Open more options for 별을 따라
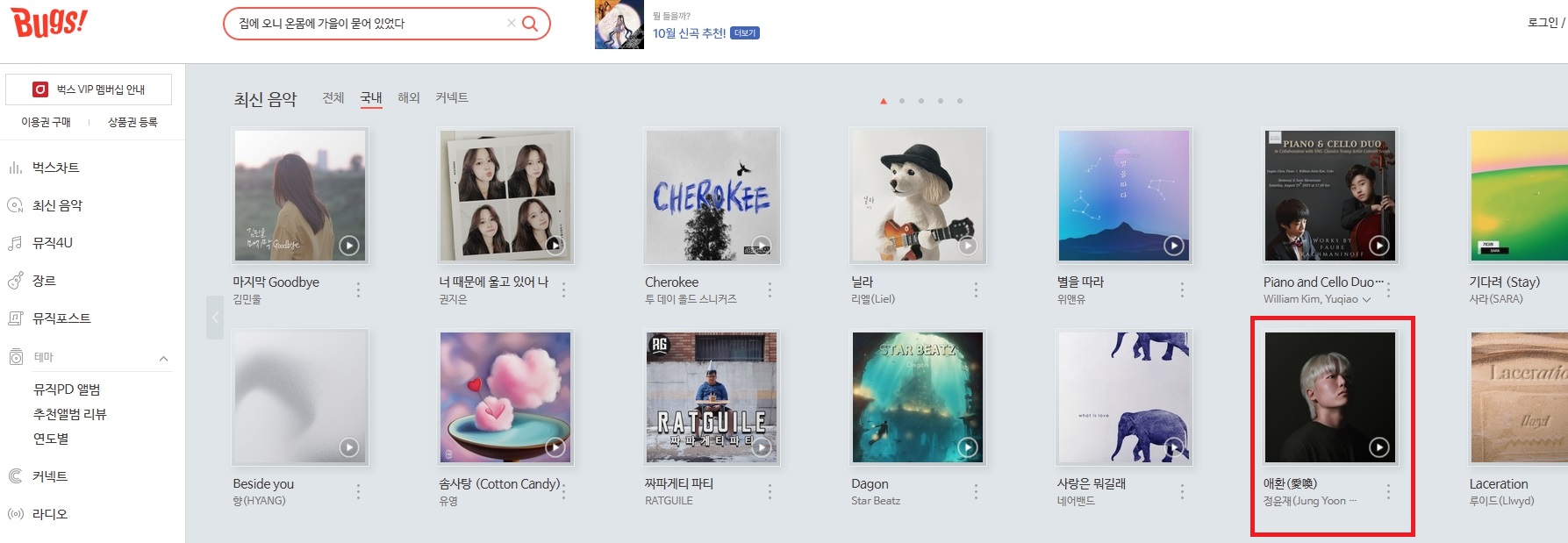Screen dimensions: 1568x543 [1182, 289]
